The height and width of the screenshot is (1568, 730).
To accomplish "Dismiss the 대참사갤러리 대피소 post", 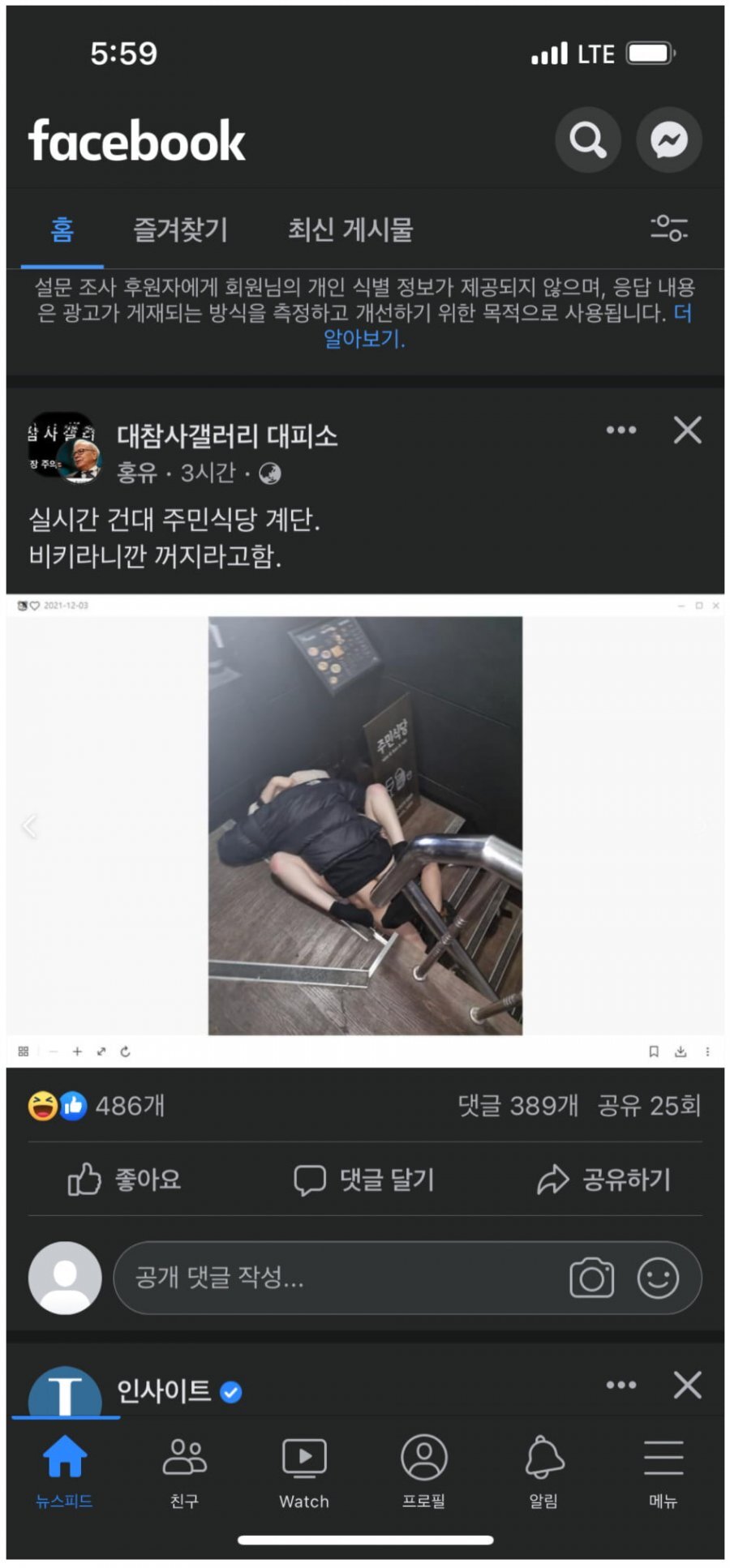I will click(687, 430).
